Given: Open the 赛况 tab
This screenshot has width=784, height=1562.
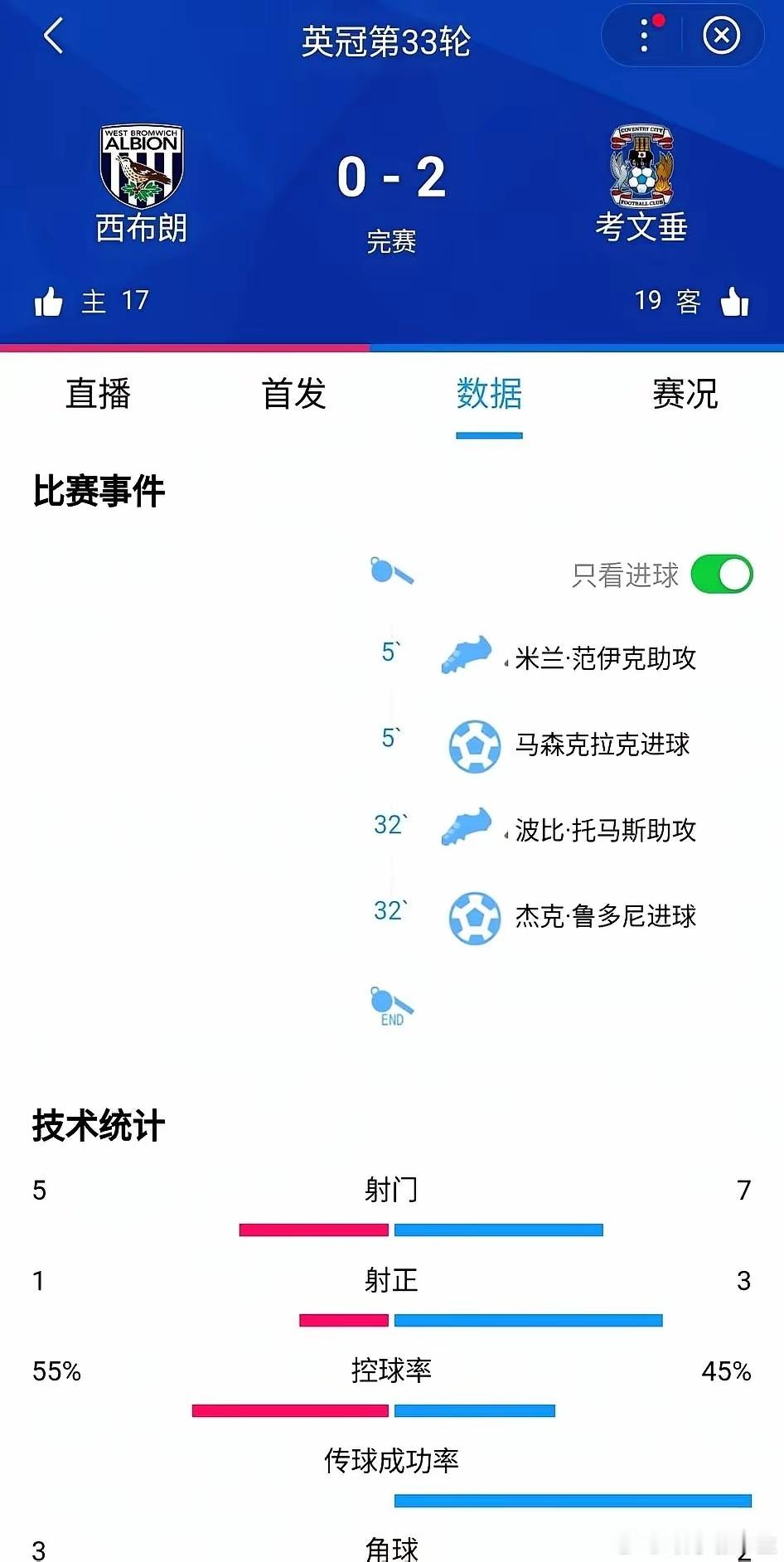Looking at the screenshot, I should 685,395.
